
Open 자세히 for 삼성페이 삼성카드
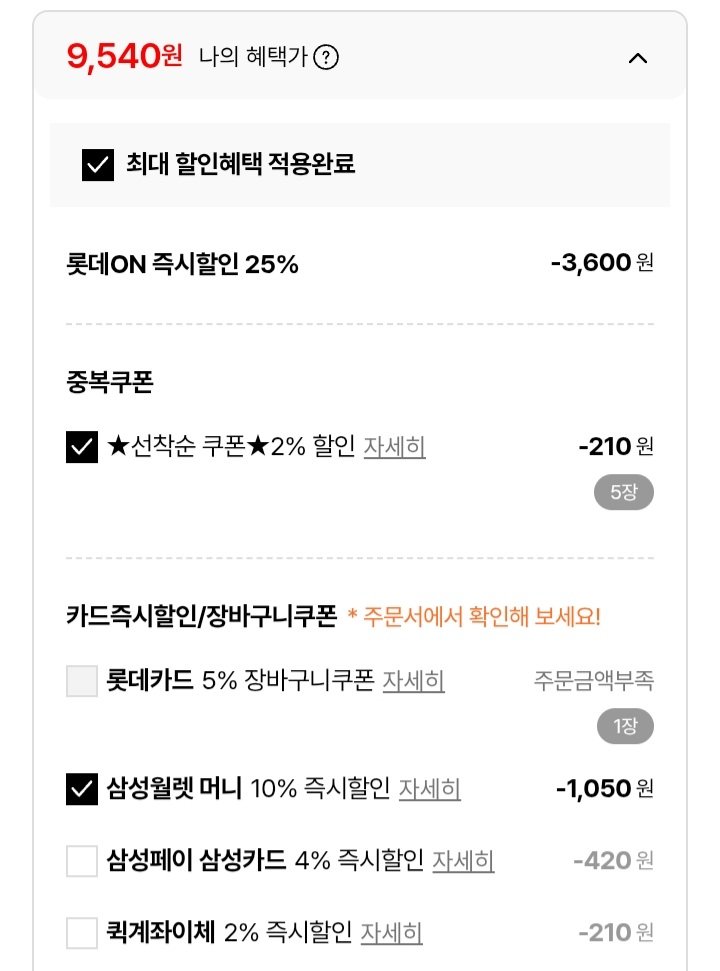(x=463, y=860)
